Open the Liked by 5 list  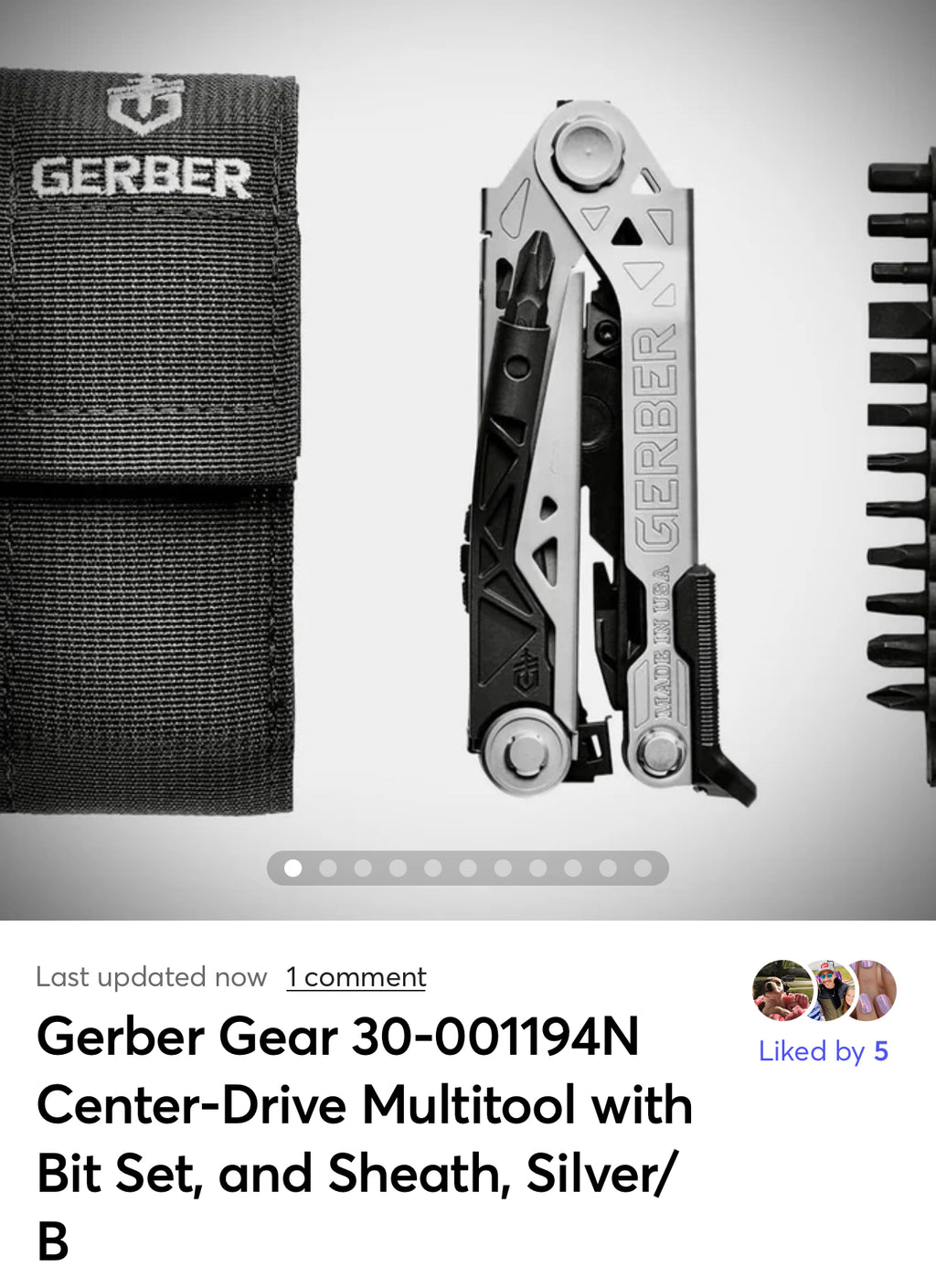click(824, 1051)
